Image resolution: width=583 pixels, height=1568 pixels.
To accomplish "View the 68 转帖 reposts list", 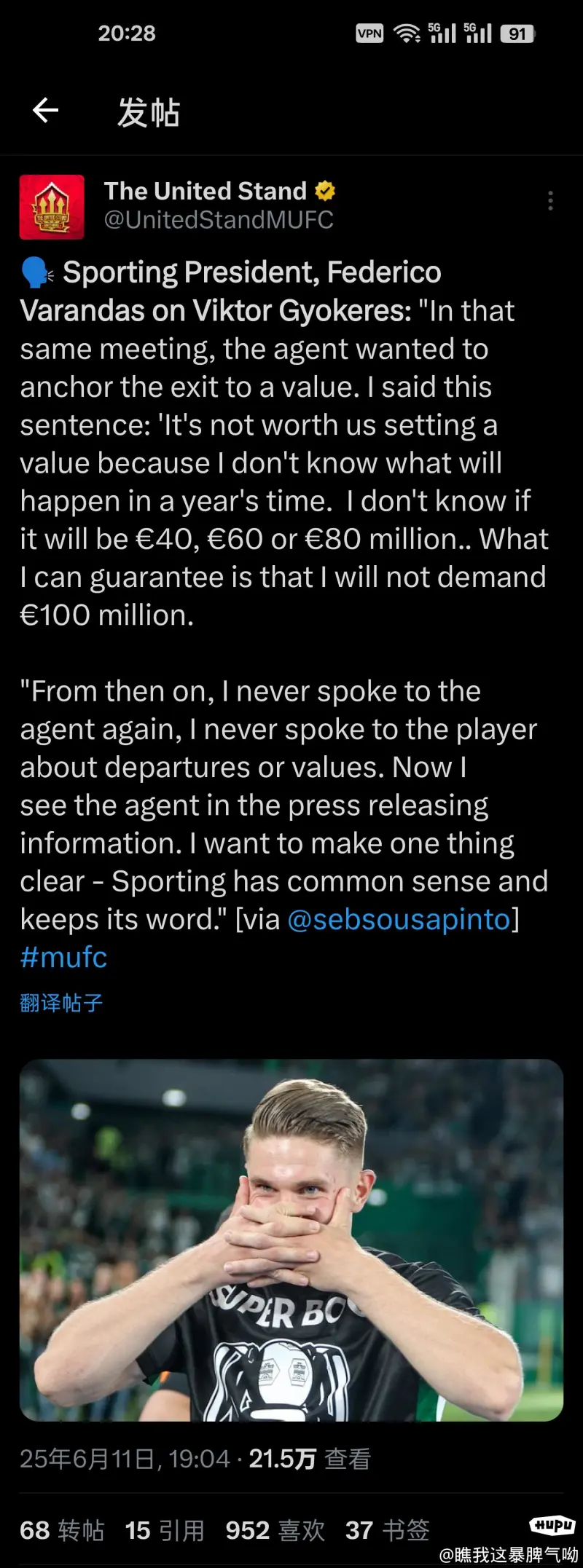I will pyautogui.click(x=62, y=1530).
